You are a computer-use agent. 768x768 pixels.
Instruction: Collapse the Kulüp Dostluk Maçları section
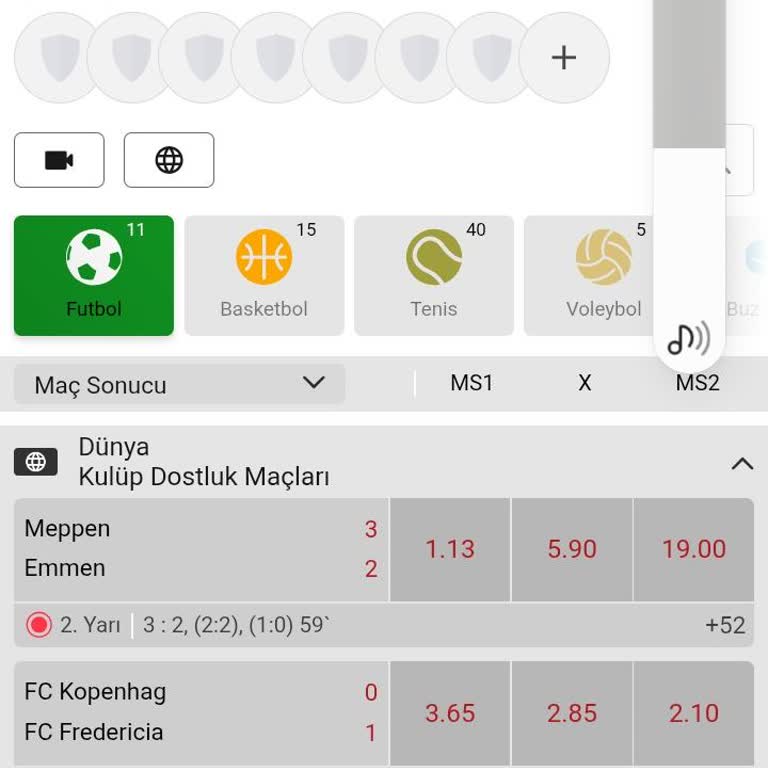742,463
